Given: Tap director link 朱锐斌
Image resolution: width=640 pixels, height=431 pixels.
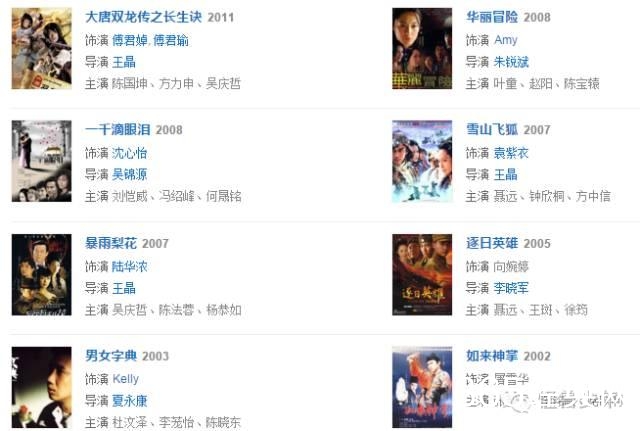Looking at the screenshot, I should click(510, 62).
